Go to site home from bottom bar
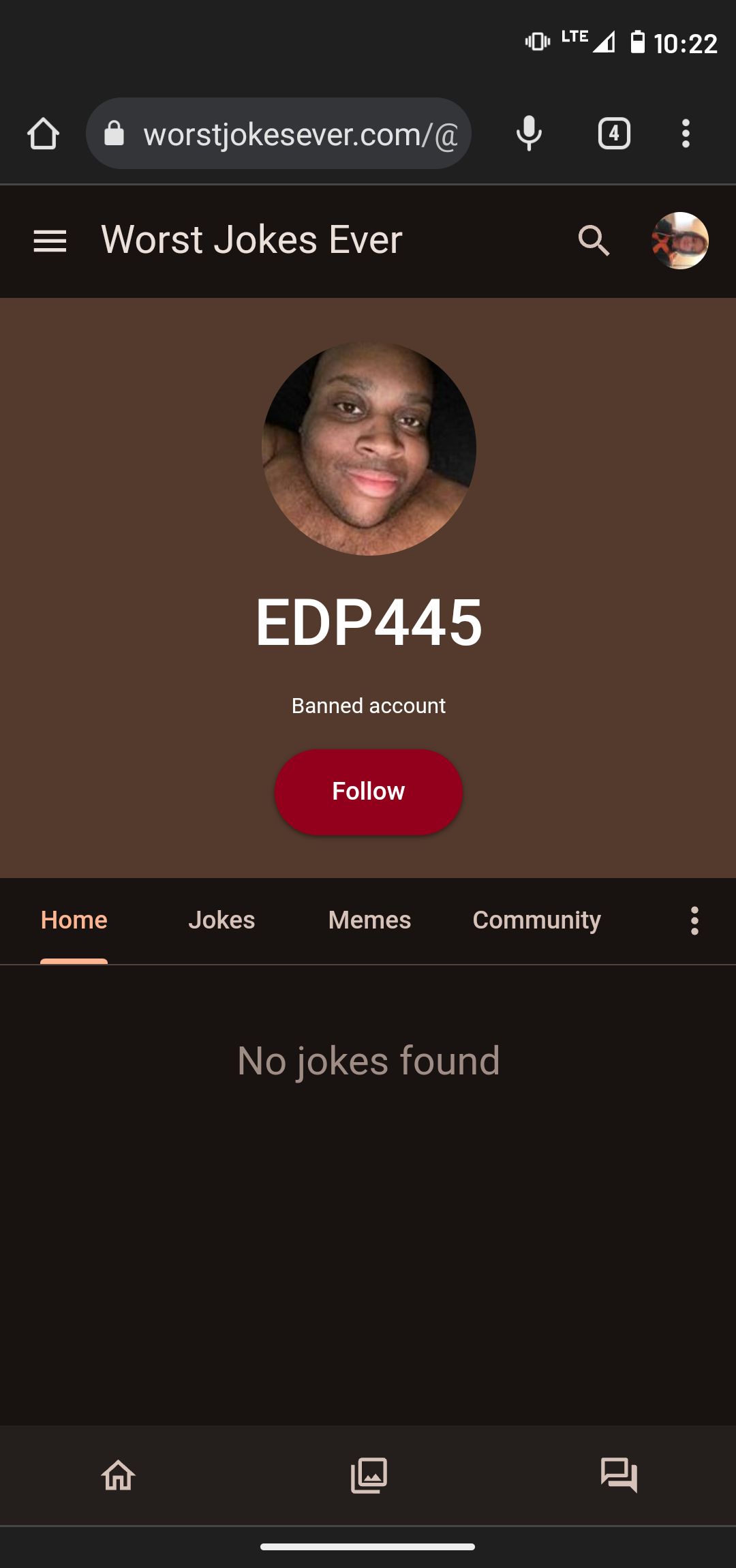Viewport: 736px width, 1568px height. click(x=119, y=1476)
